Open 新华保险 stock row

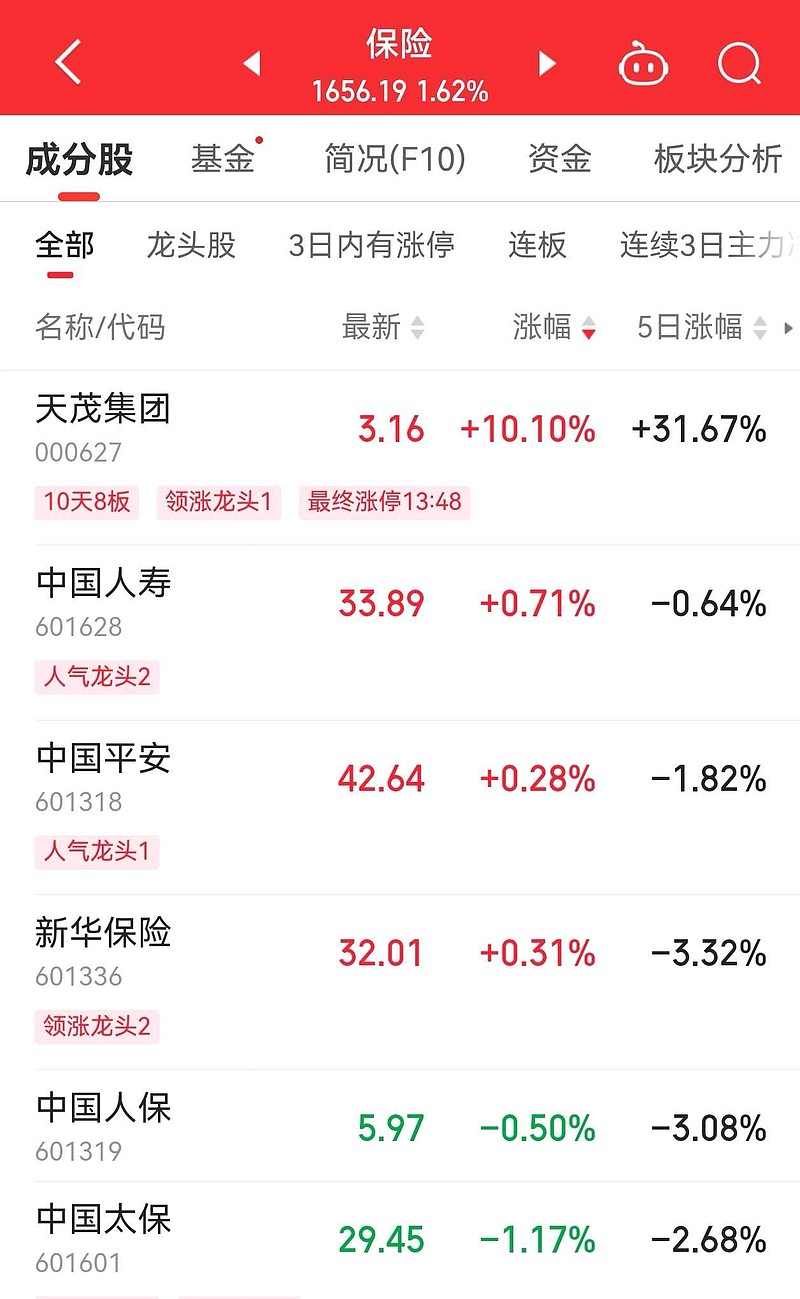click(x=400, y=982)
